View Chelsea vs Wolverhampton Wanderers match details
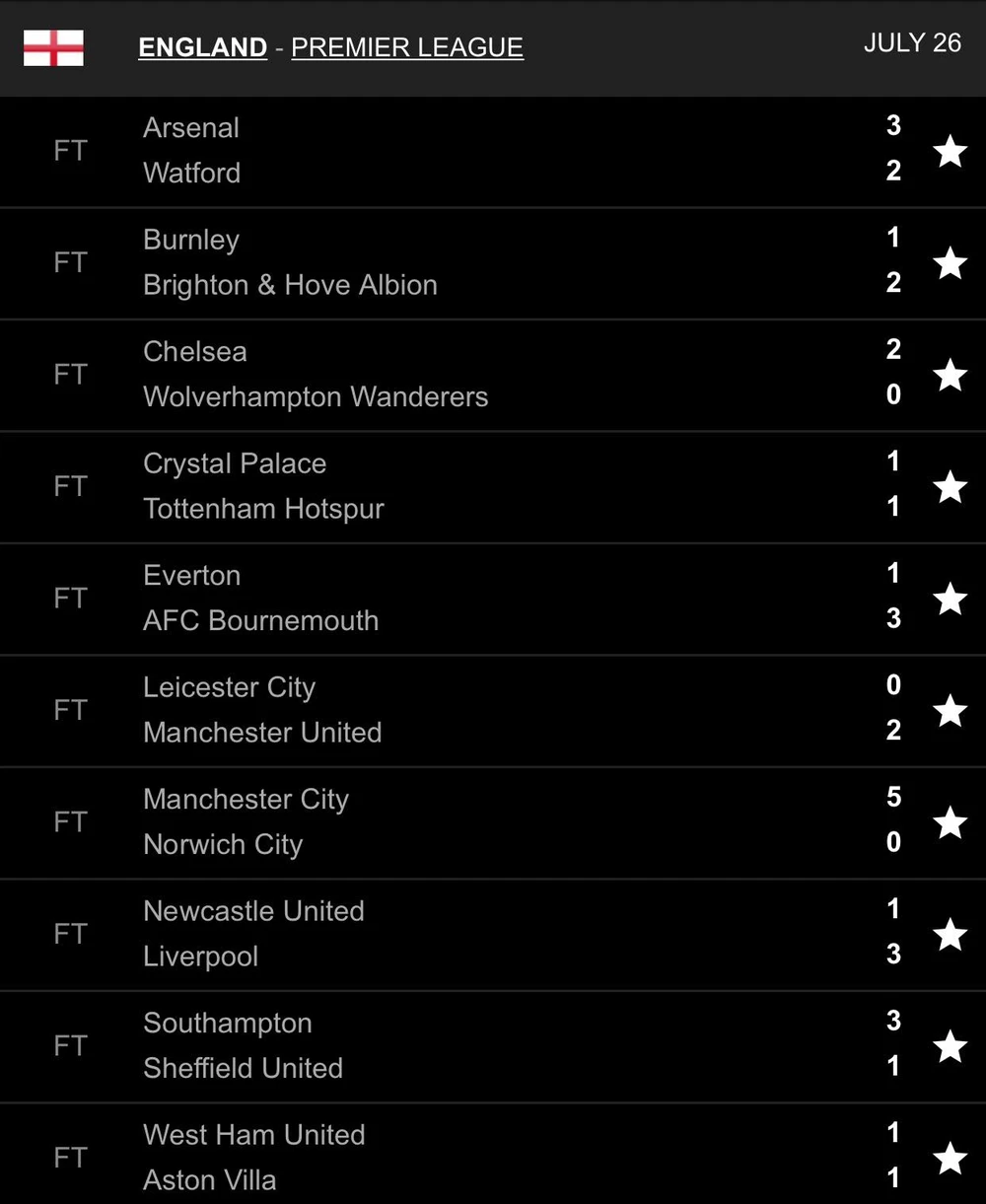This screenshot has height=1204, width=986. pyautogui.click(x=444, y=375)
